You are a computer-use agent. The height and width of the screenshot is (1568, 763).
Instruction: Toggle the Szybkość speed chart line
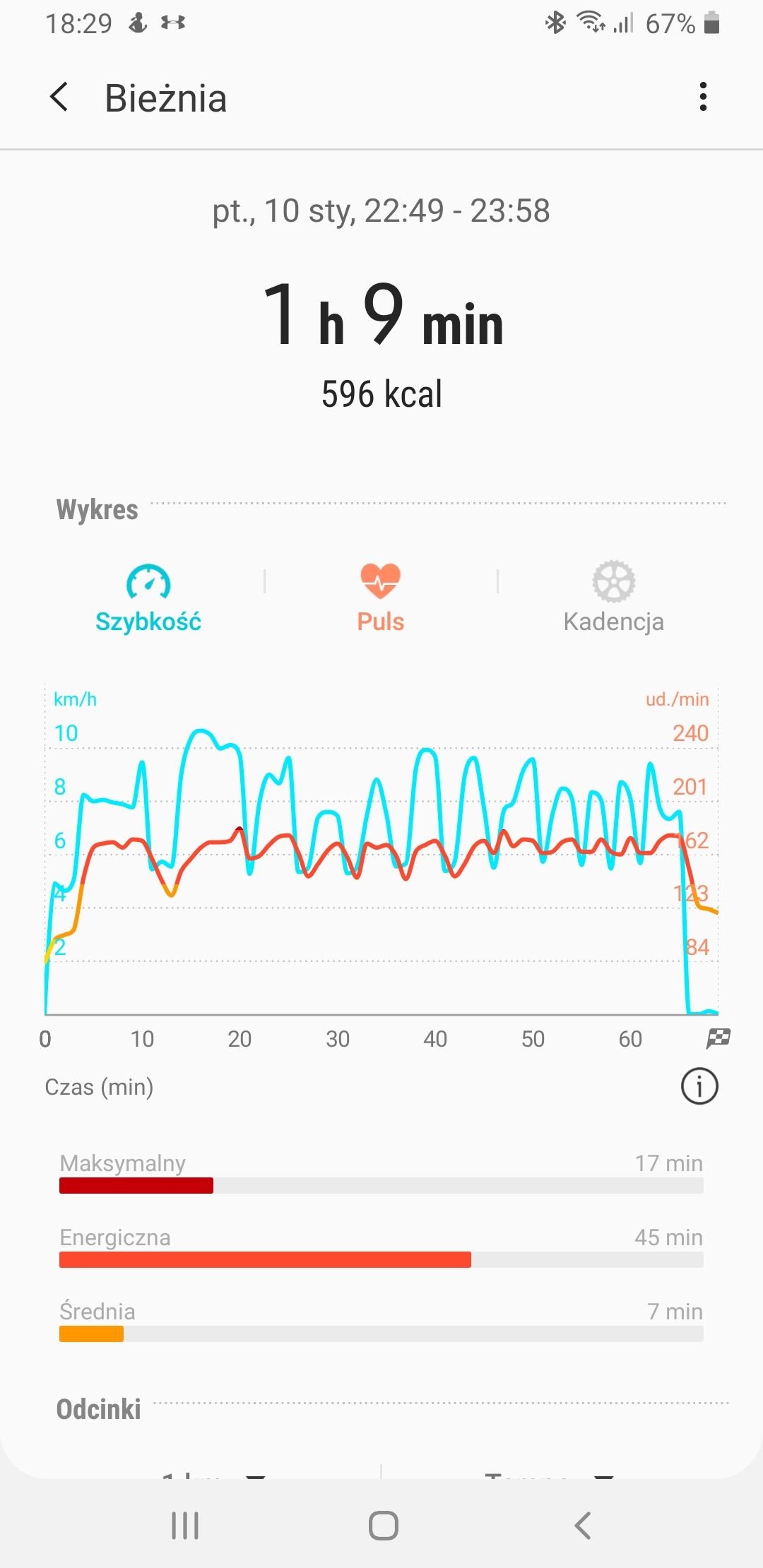click(x=148, y=598)
